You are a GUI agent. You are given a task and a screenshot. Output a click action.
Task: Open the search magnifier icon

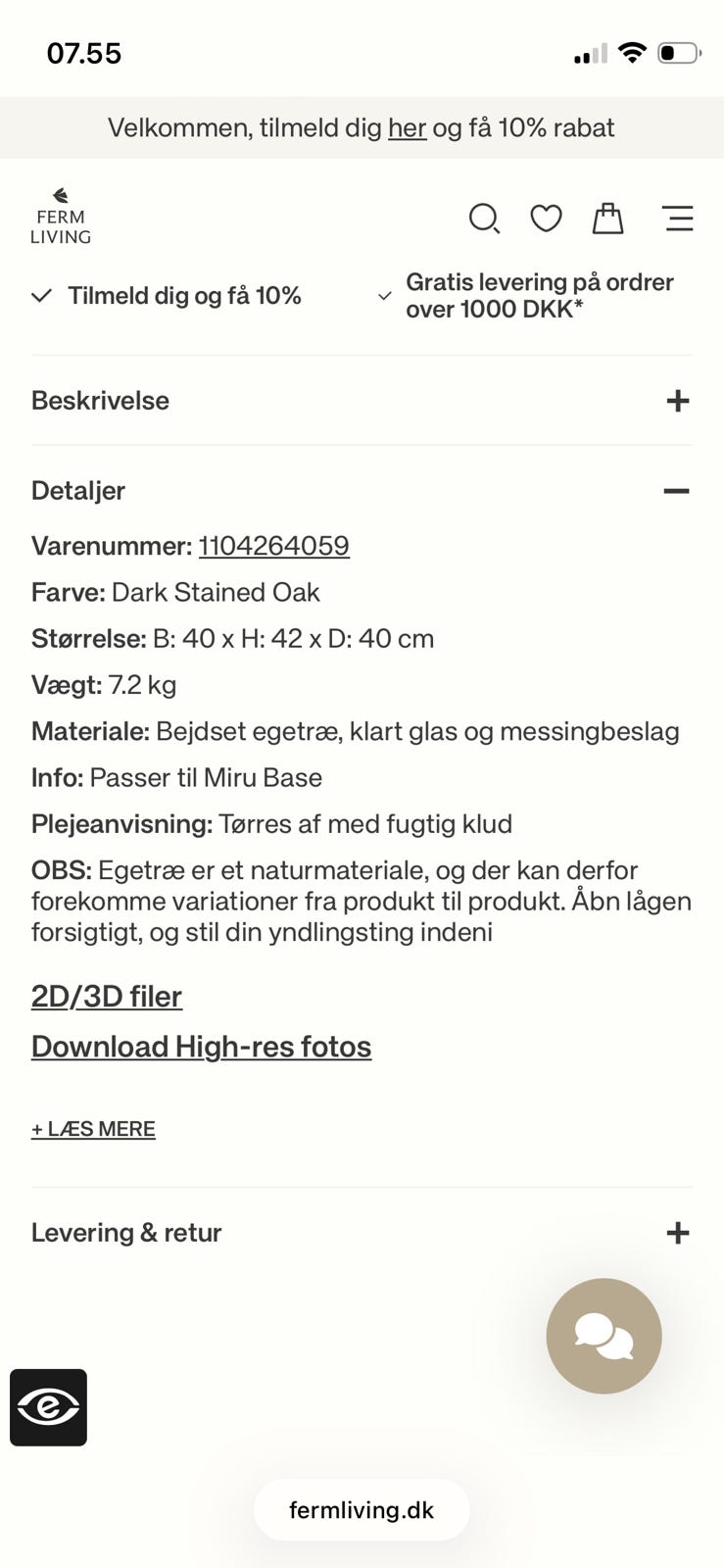484,218
